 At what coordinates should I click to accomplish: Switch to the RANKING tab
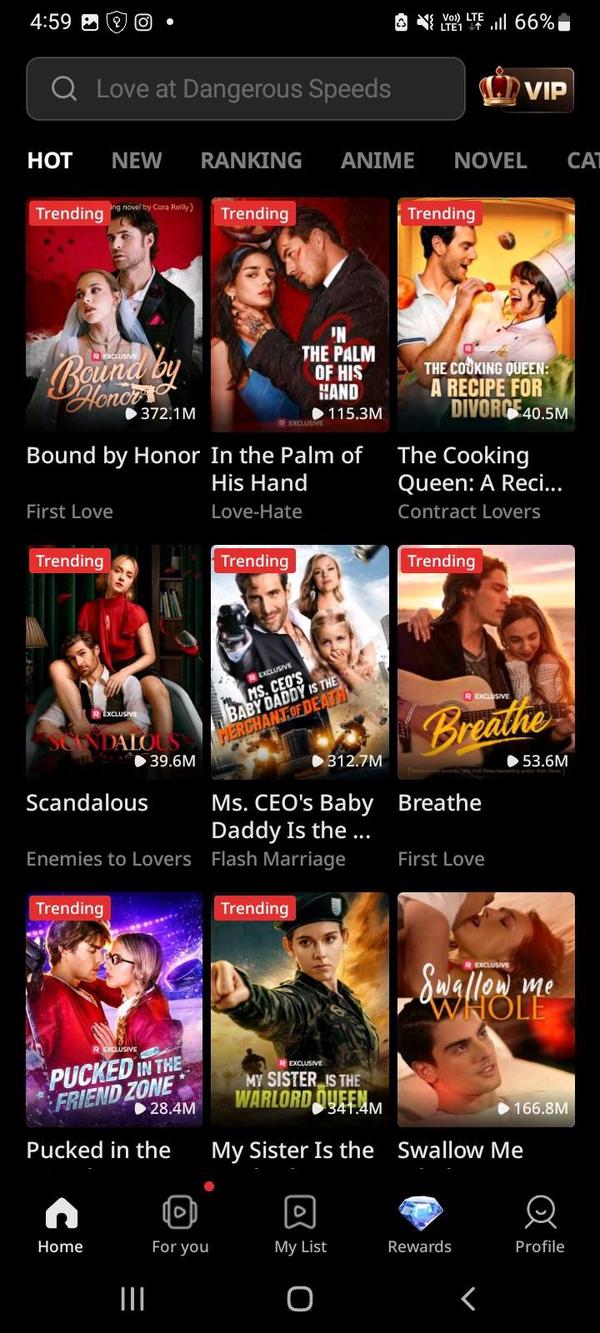tap(251, 160)
